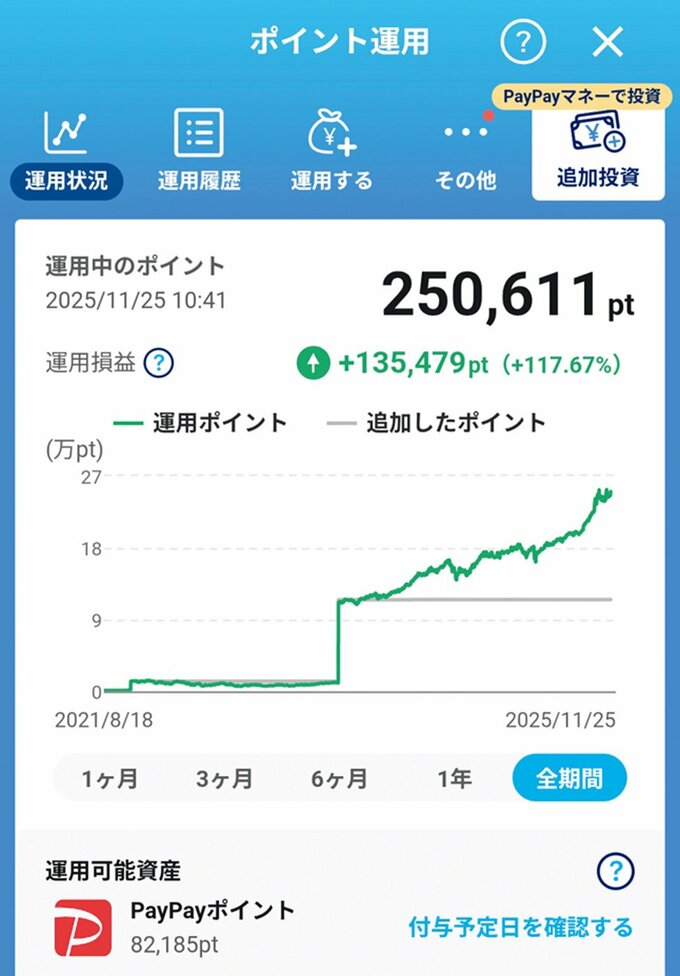Open the 付与予定日を確認する link
The image size is (680, 976).
click(520, 927)
